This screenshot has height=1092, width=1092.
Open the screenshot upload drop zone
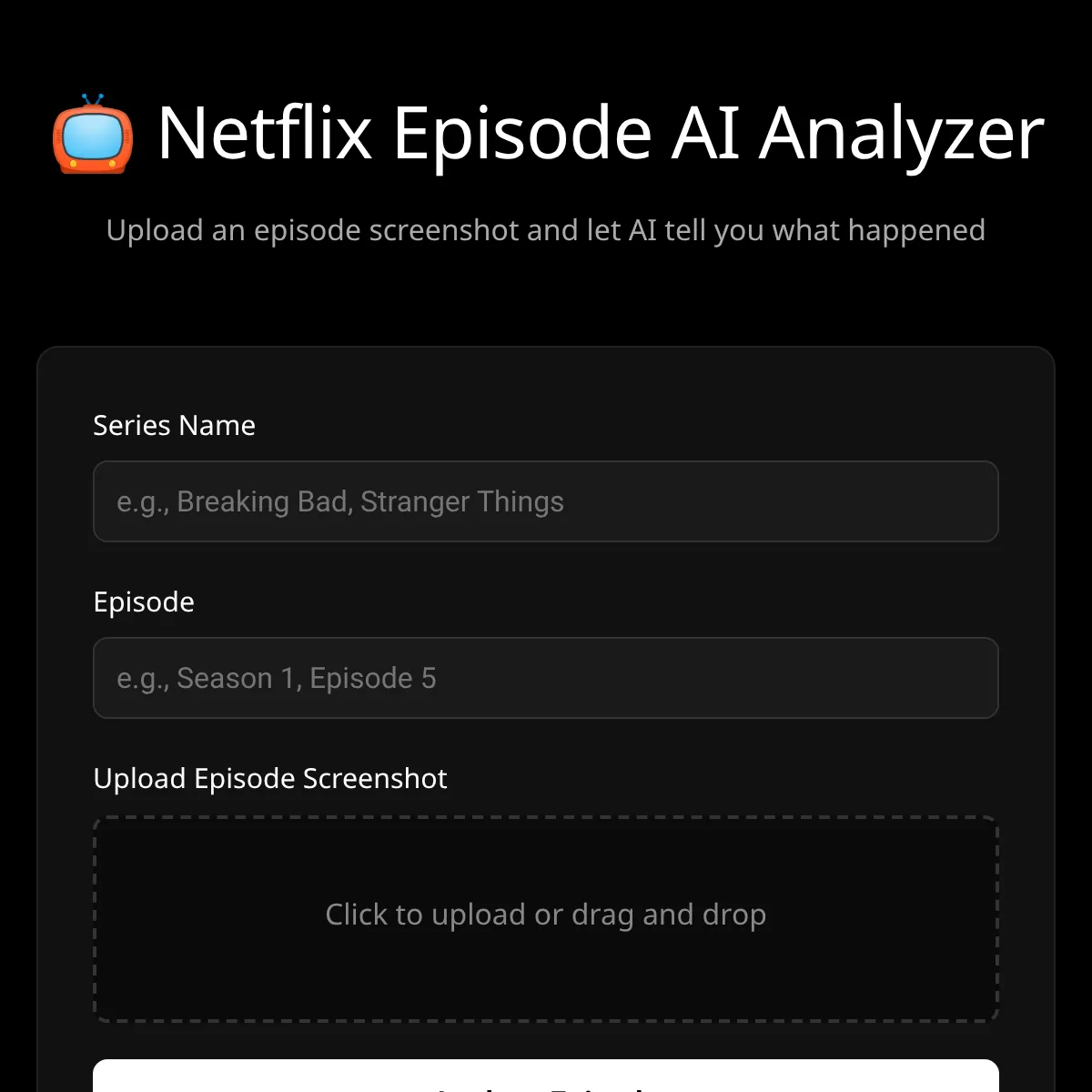click(546, 919)
